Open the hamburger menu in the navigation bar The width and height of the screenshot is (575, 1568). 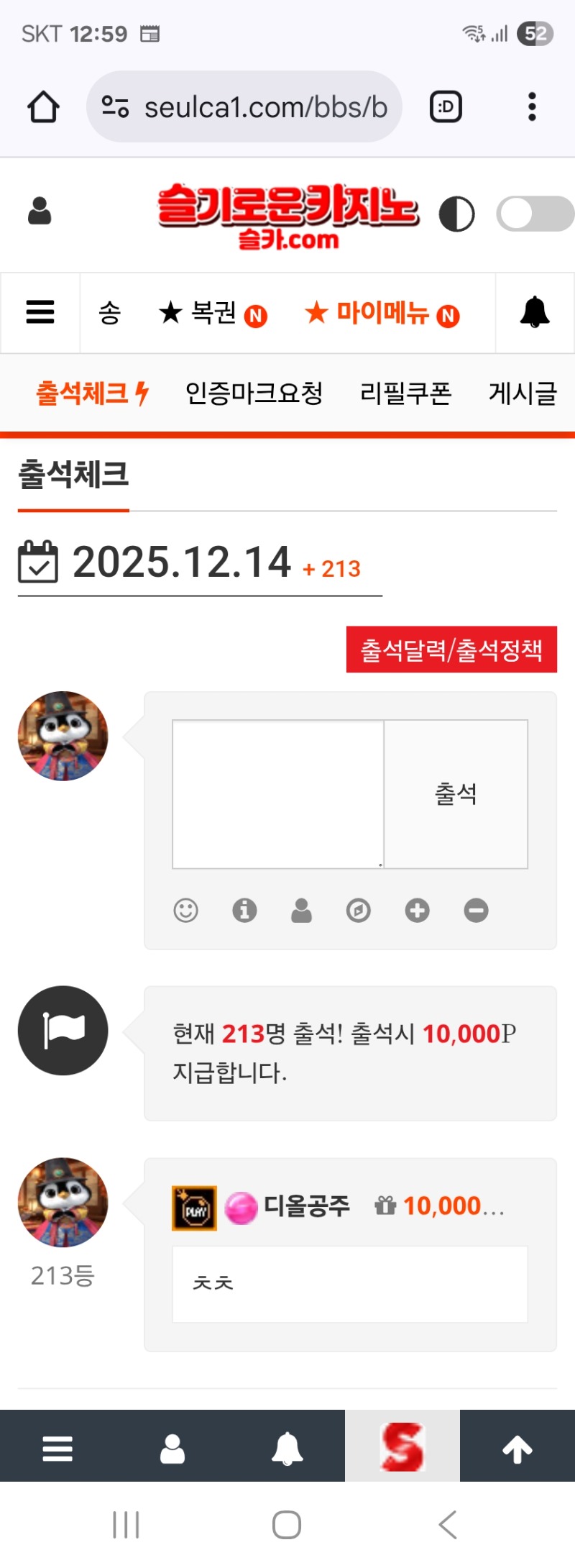[x=40, y=313]
